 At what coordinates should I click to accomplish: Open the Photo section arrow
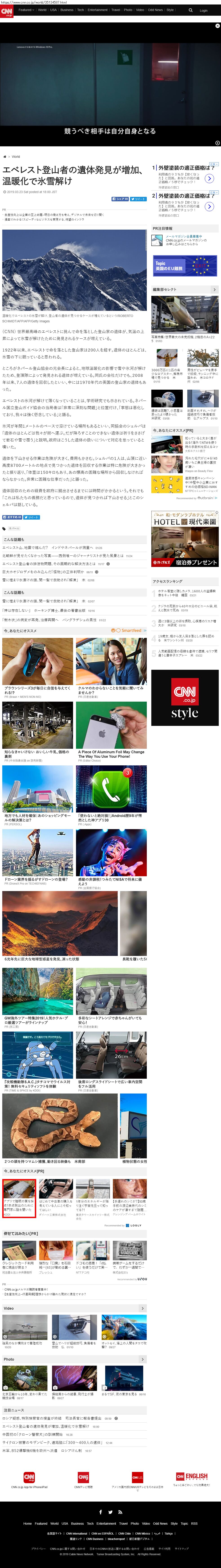[x=143, y=1359]
